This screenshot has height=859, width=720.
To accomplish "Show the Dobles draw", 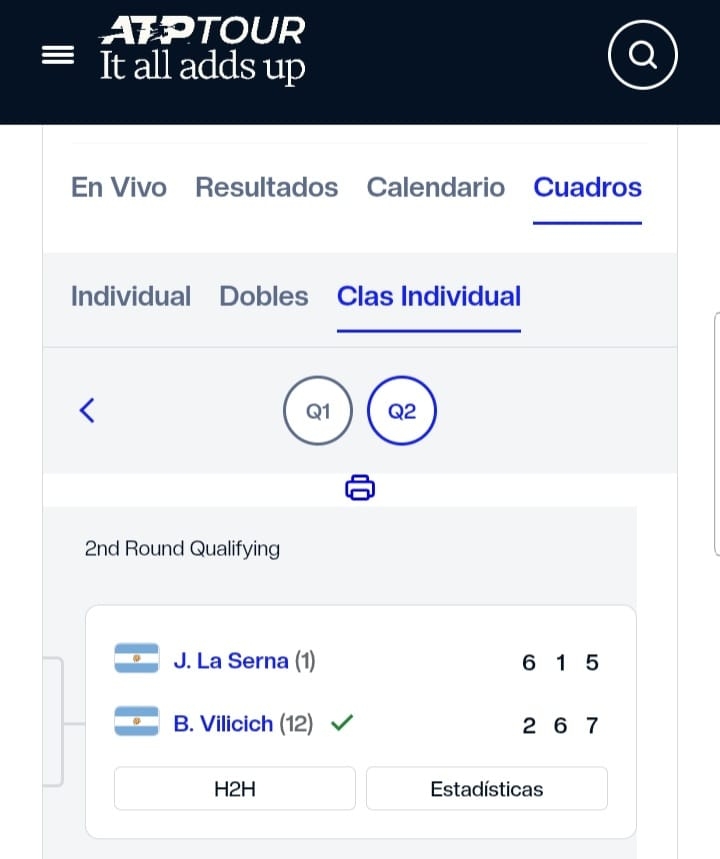I will click(264, 296).
